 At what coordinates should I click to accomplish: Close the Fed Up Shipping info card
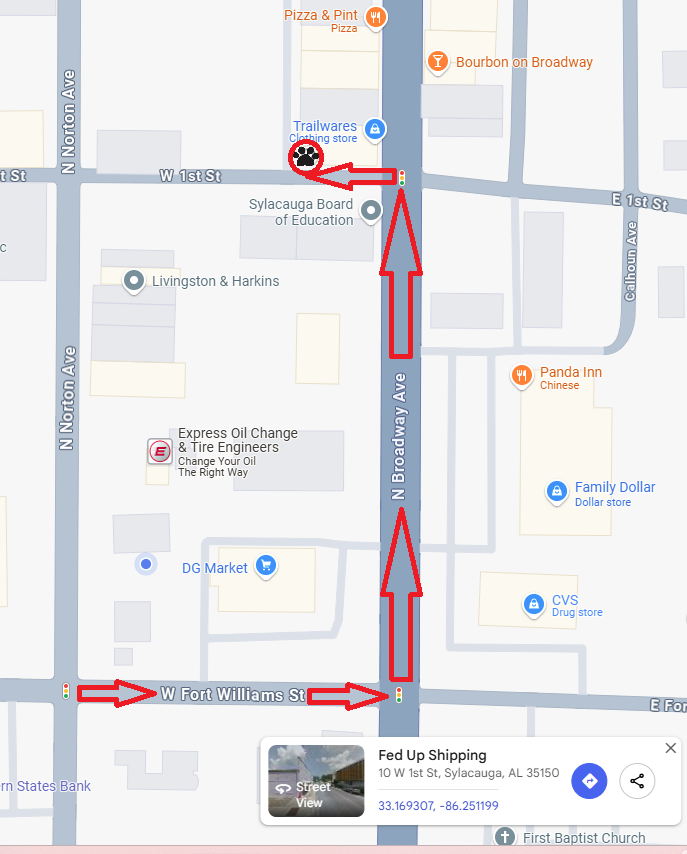tap(671, 748)
